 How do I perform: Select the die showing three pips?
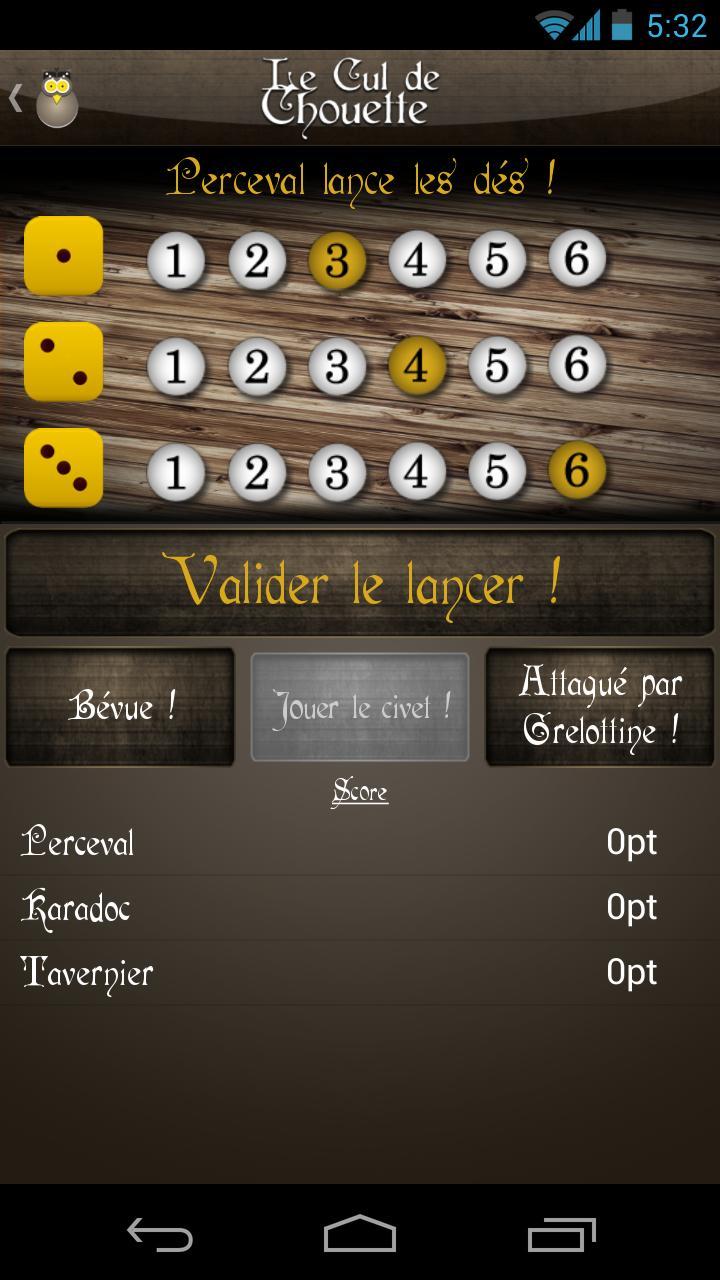click(x=62, y=467)
